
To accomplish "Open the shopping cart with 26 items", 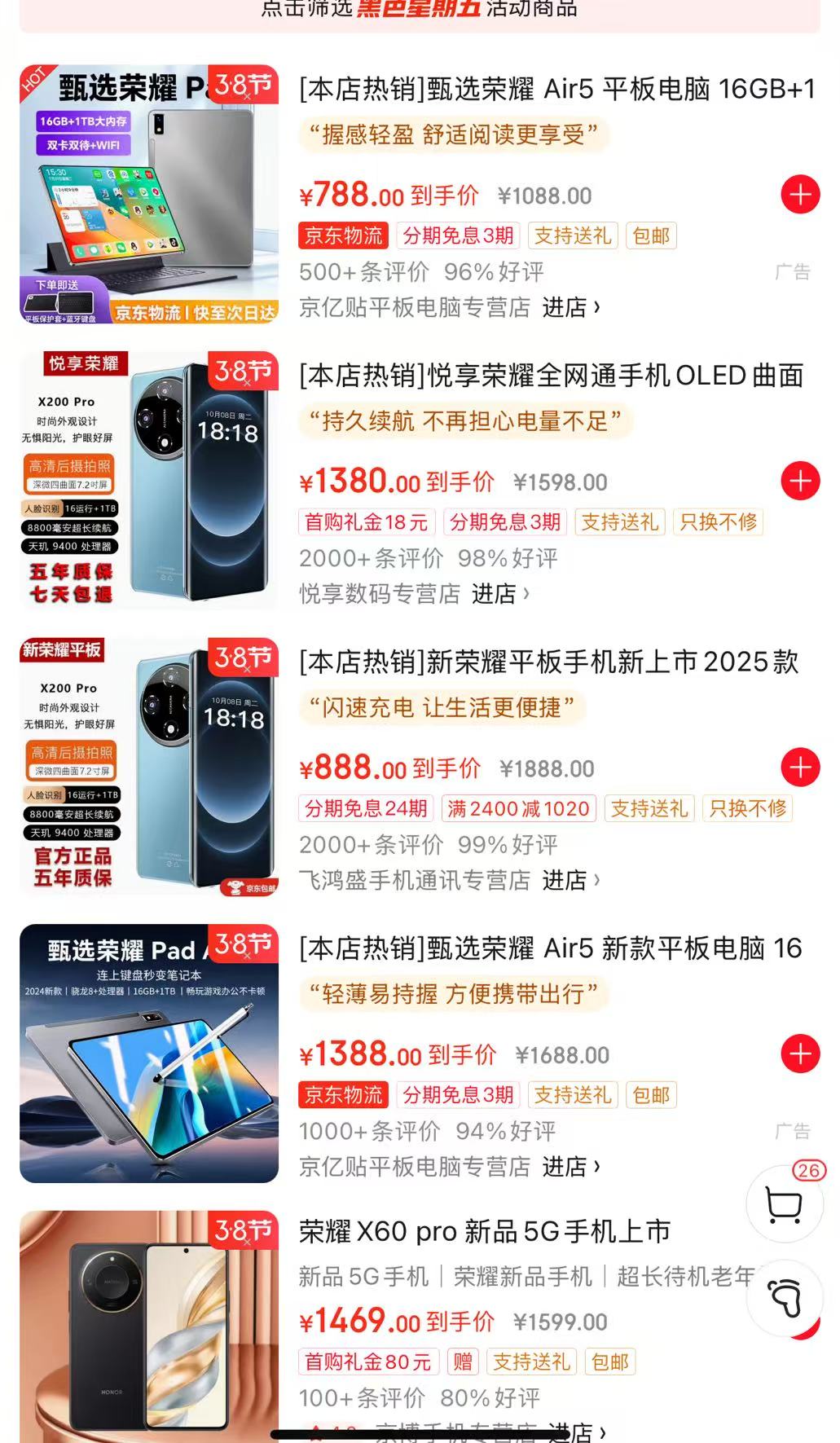I will click(785, 1204).
